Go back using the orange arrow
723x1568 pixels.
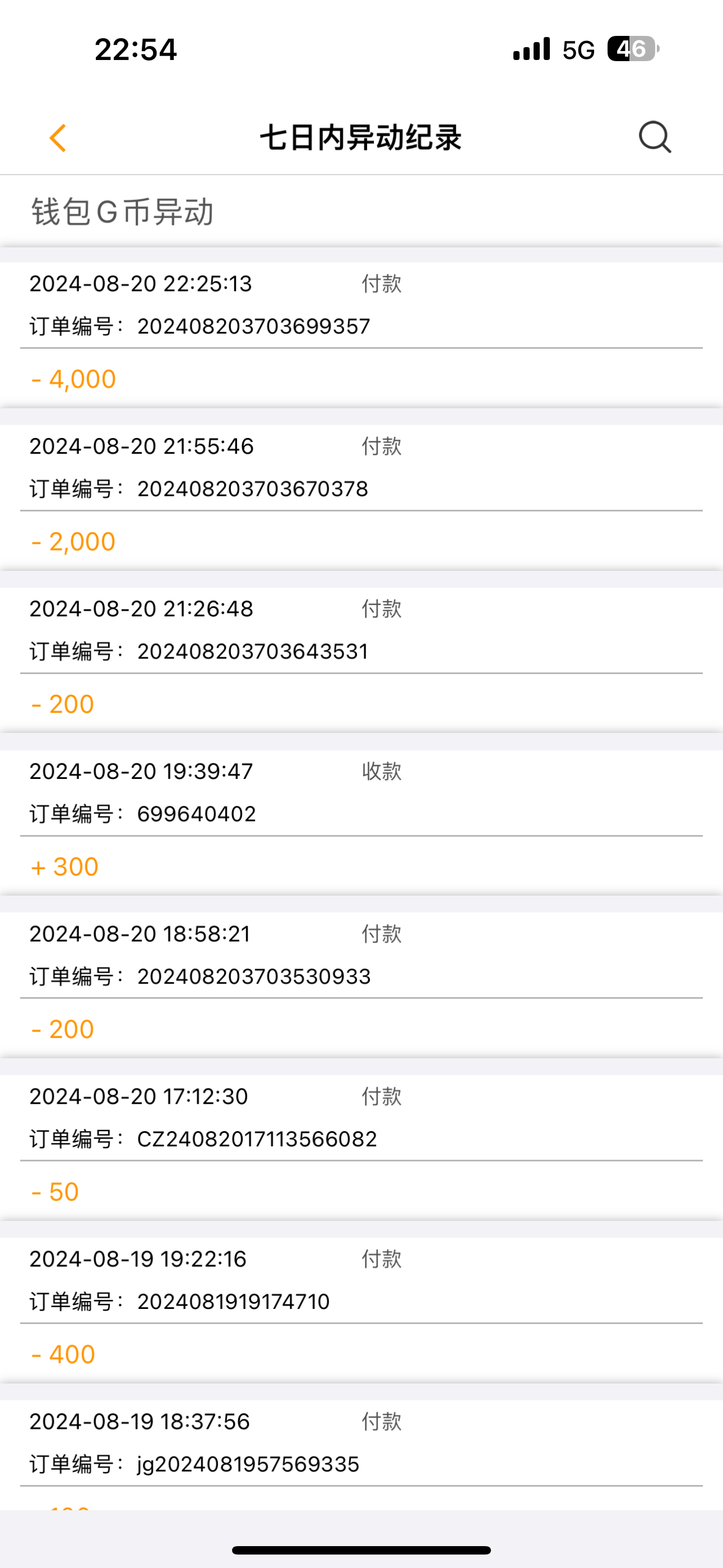[58, 137]
